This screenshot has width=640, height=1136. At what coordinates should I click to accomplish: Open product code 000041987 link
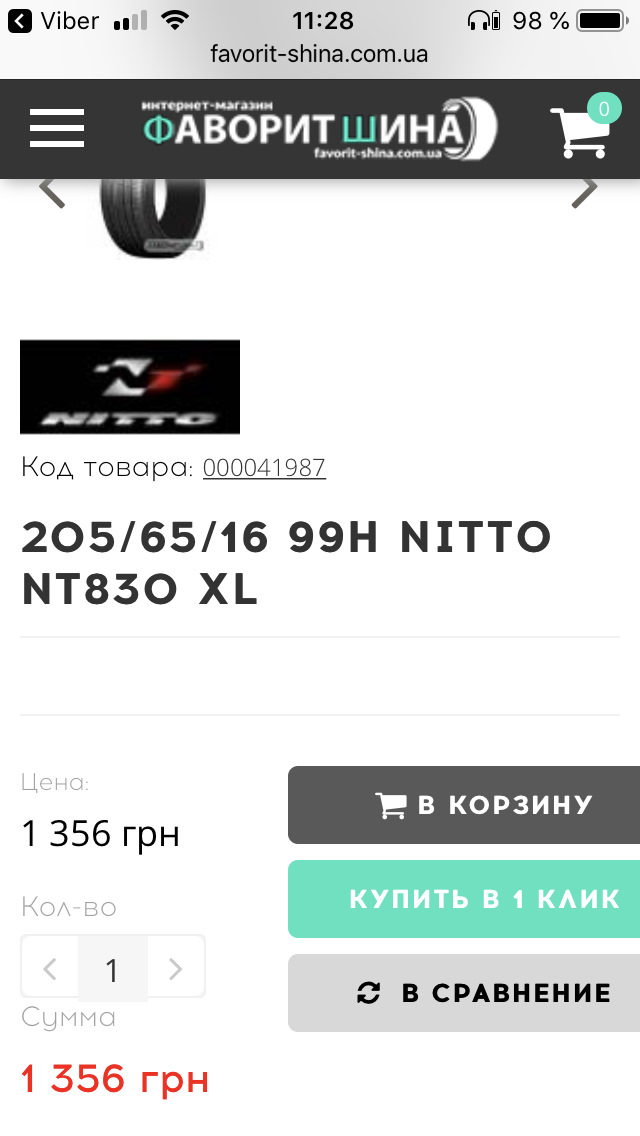[x=264, y=467]
